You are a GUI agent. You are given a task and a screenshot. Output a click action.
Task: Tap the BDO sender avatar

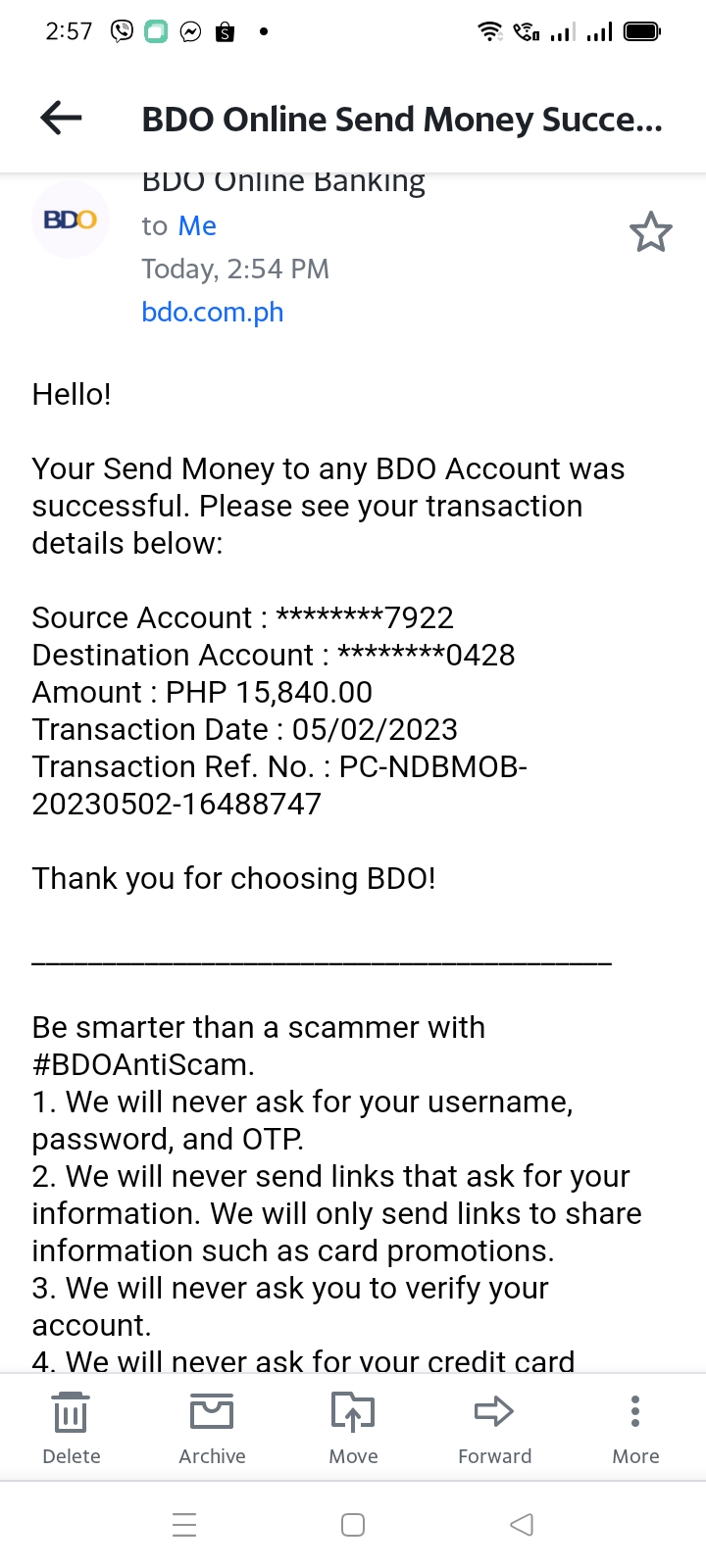(71, 220)
